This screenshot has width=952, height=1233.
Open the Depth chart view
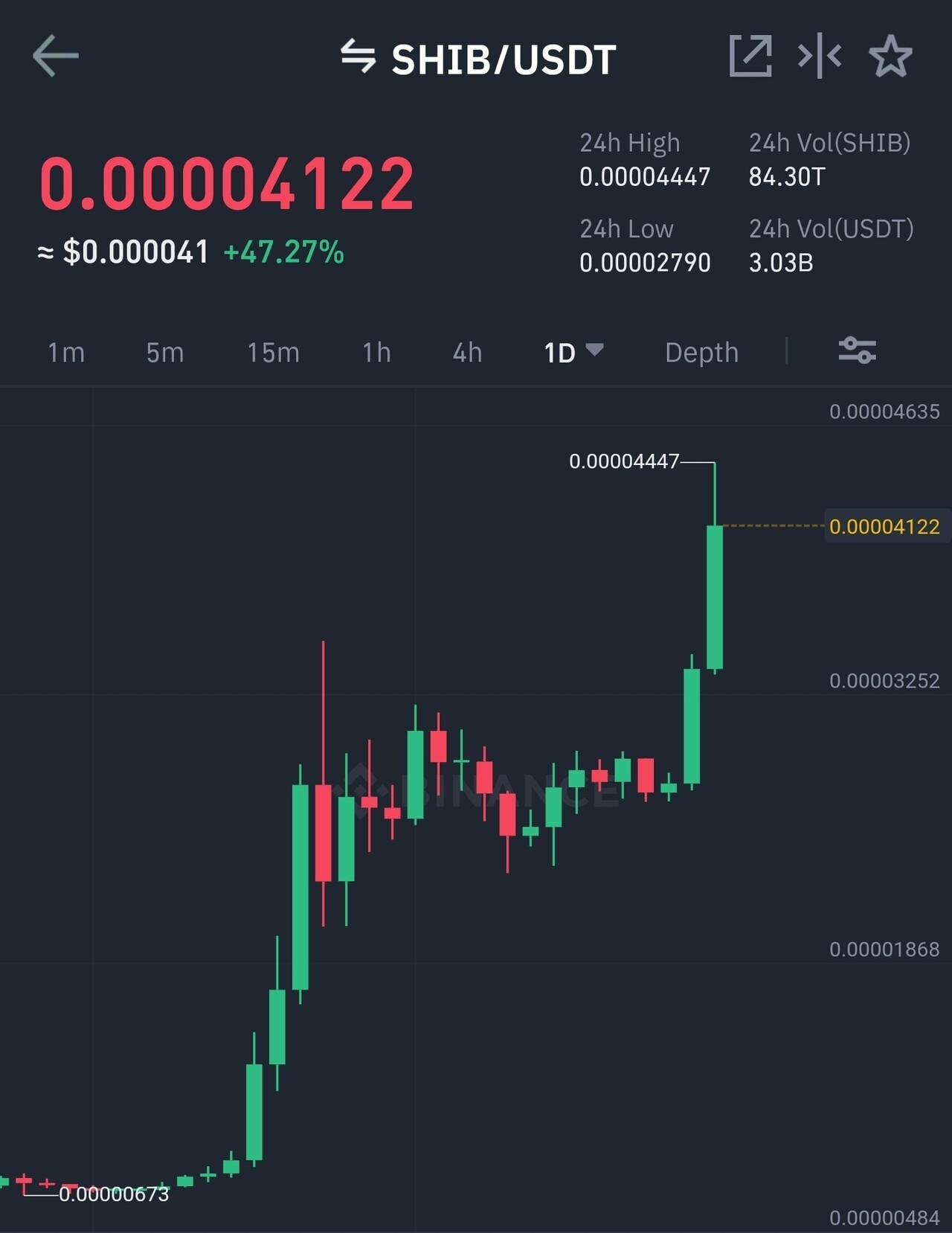701,352
